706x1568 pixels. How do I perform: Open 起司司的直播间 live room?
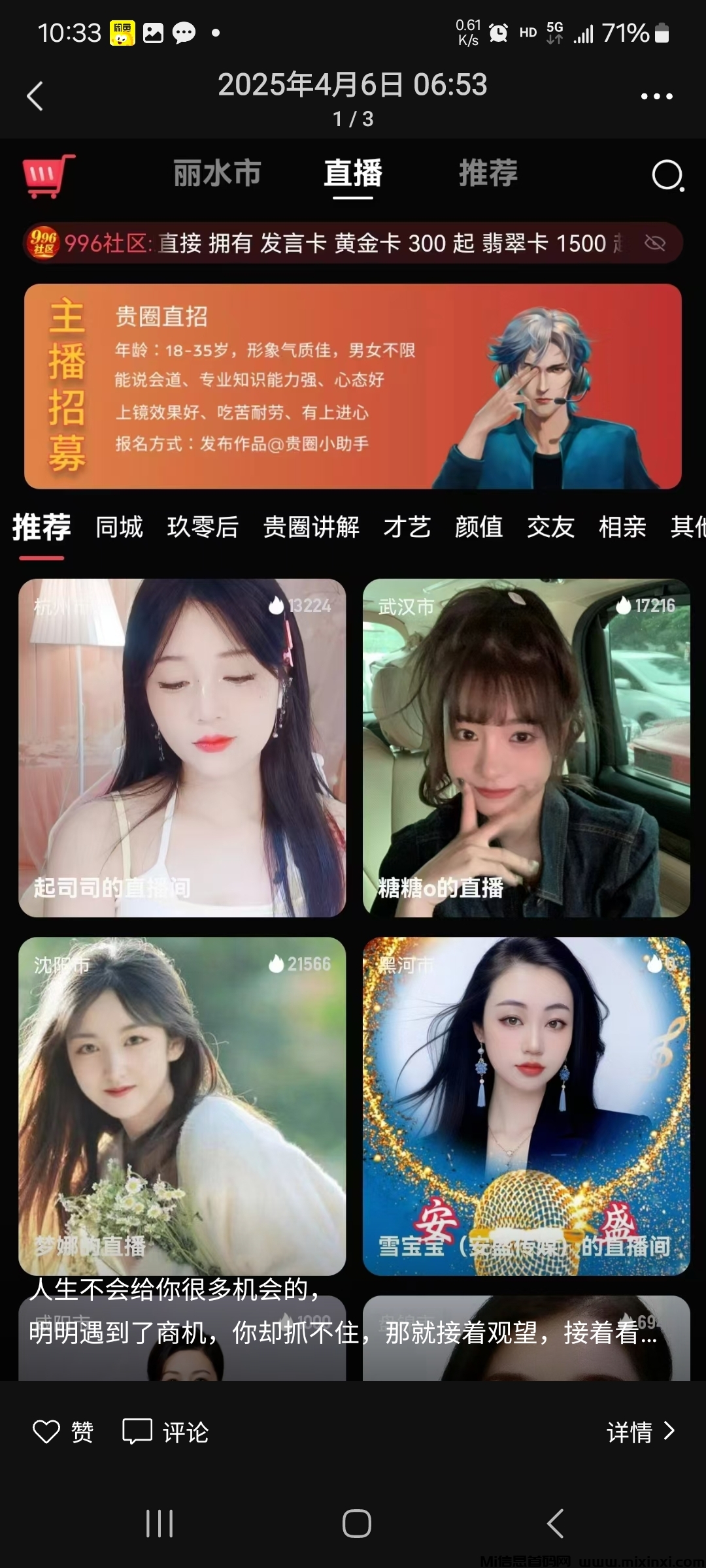click(182, 751)
